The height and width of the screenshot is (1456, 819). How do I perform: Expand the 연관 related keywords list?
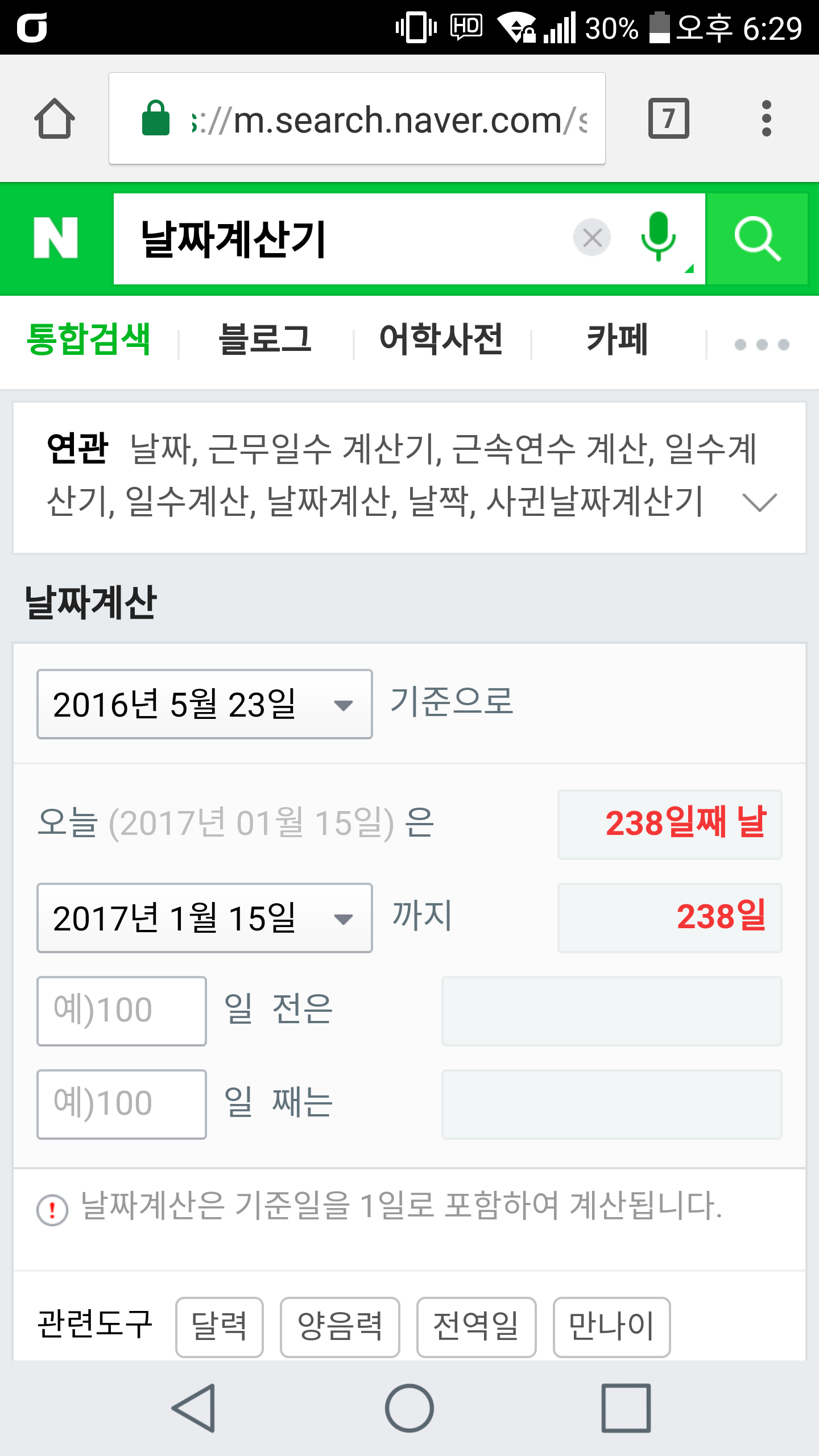[x=760, y=502]
